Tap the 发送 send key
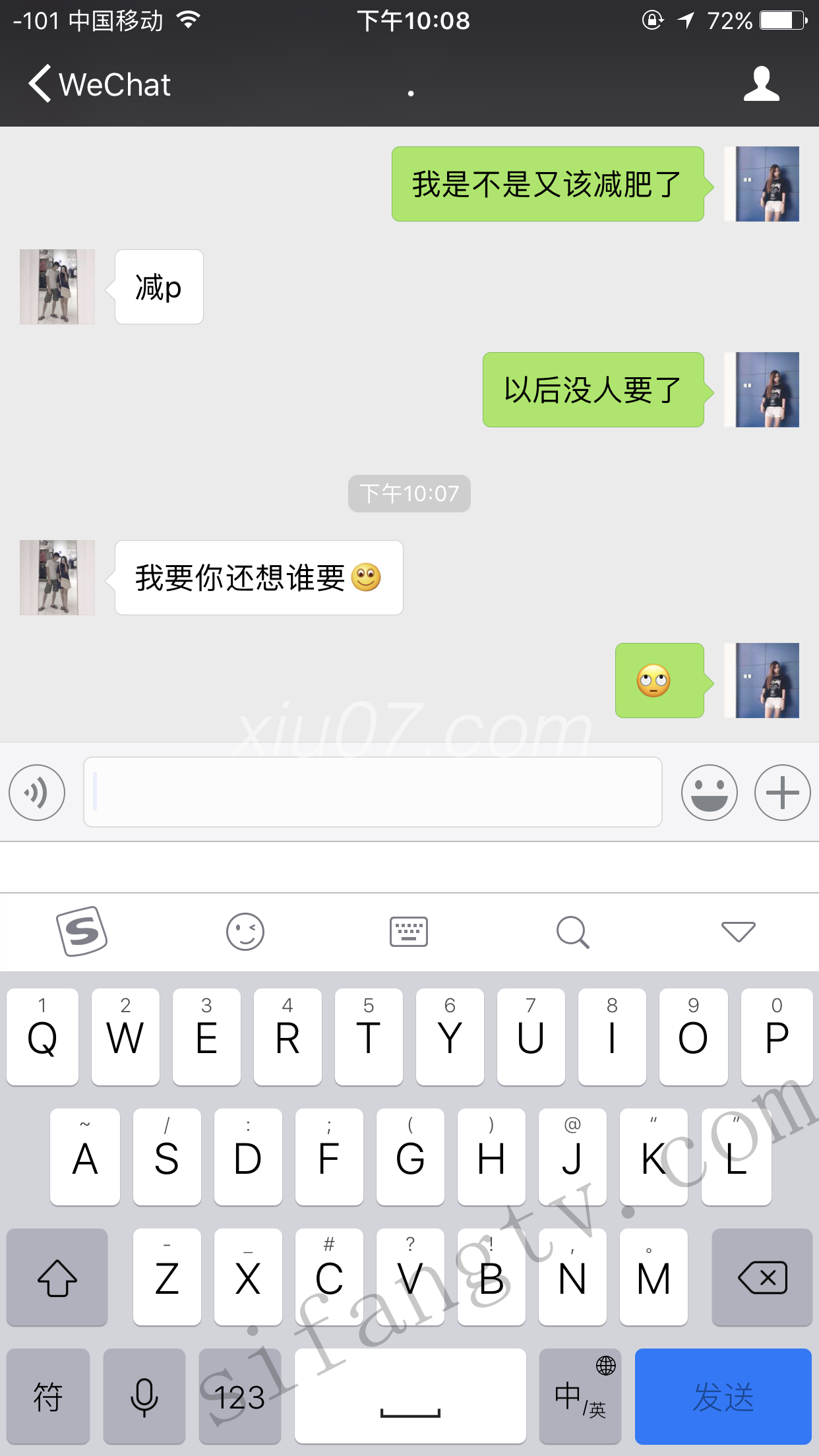The width and height of the screenshot is (819, 1456). 723,1397
